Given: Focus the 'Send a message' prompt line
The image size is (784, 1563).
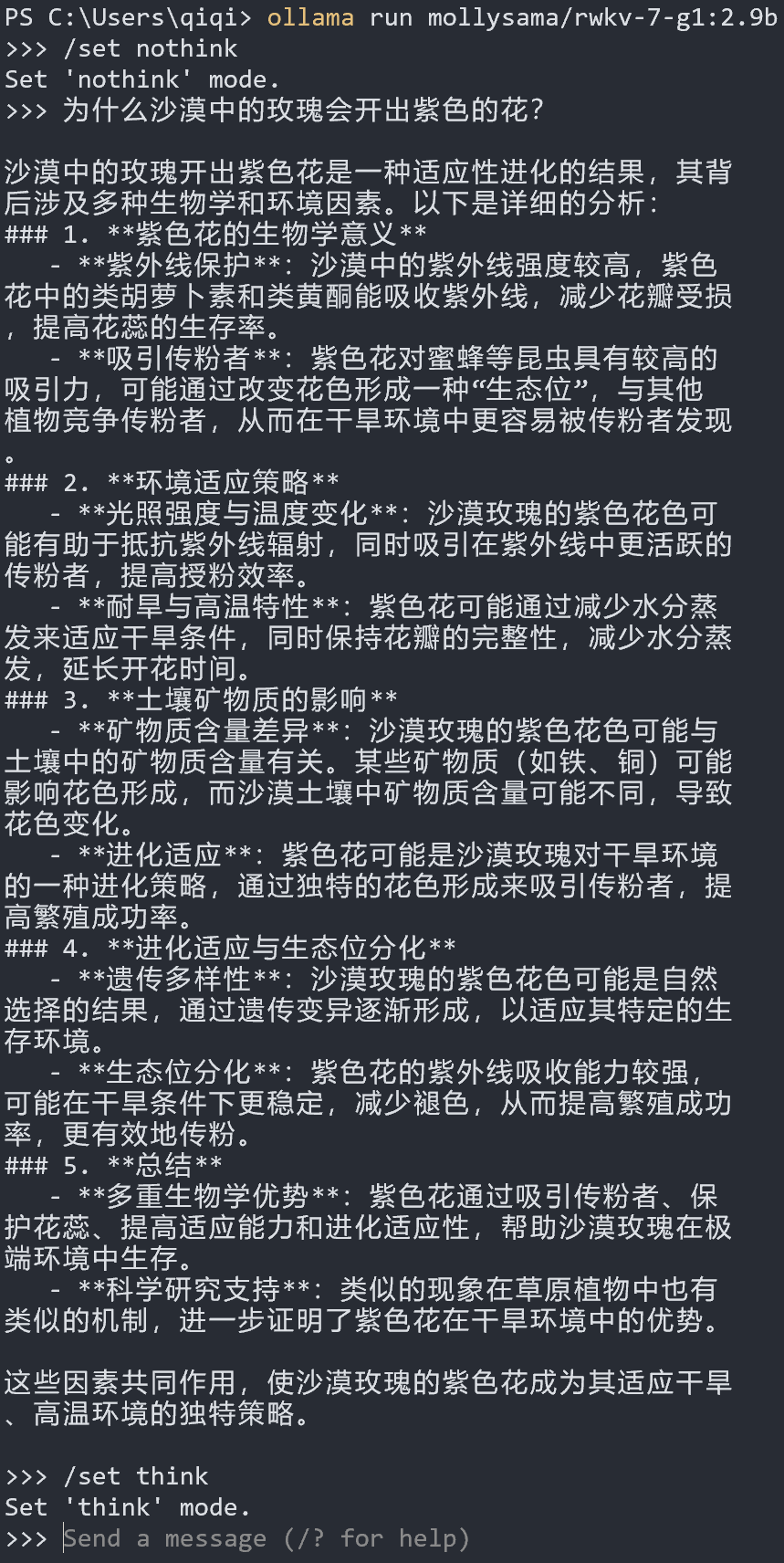Looking at the screenshot, I should [266, 1538].
